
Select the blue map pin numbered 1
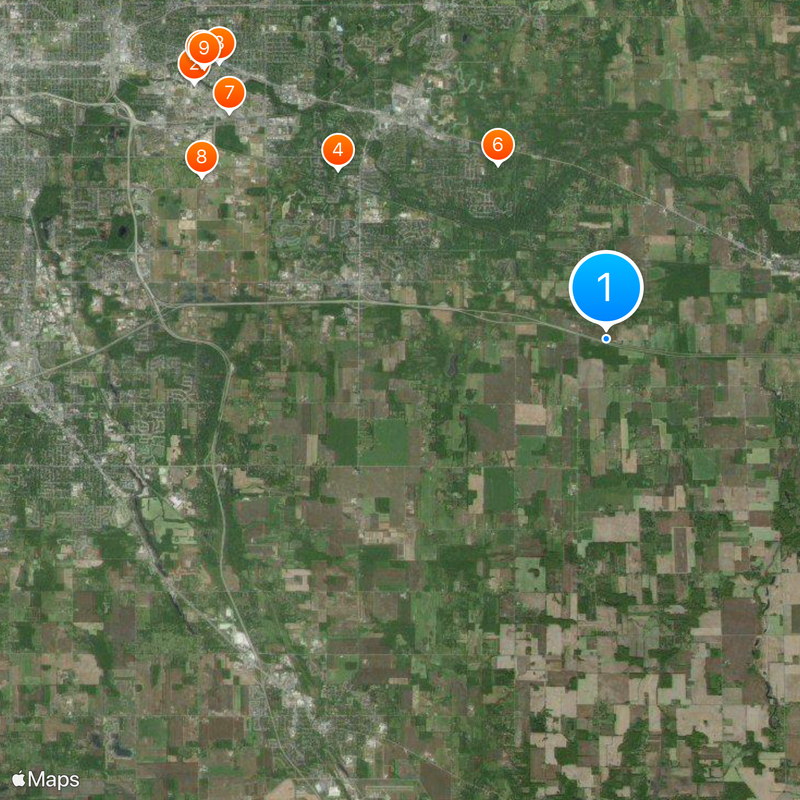[x=605, y=288]
